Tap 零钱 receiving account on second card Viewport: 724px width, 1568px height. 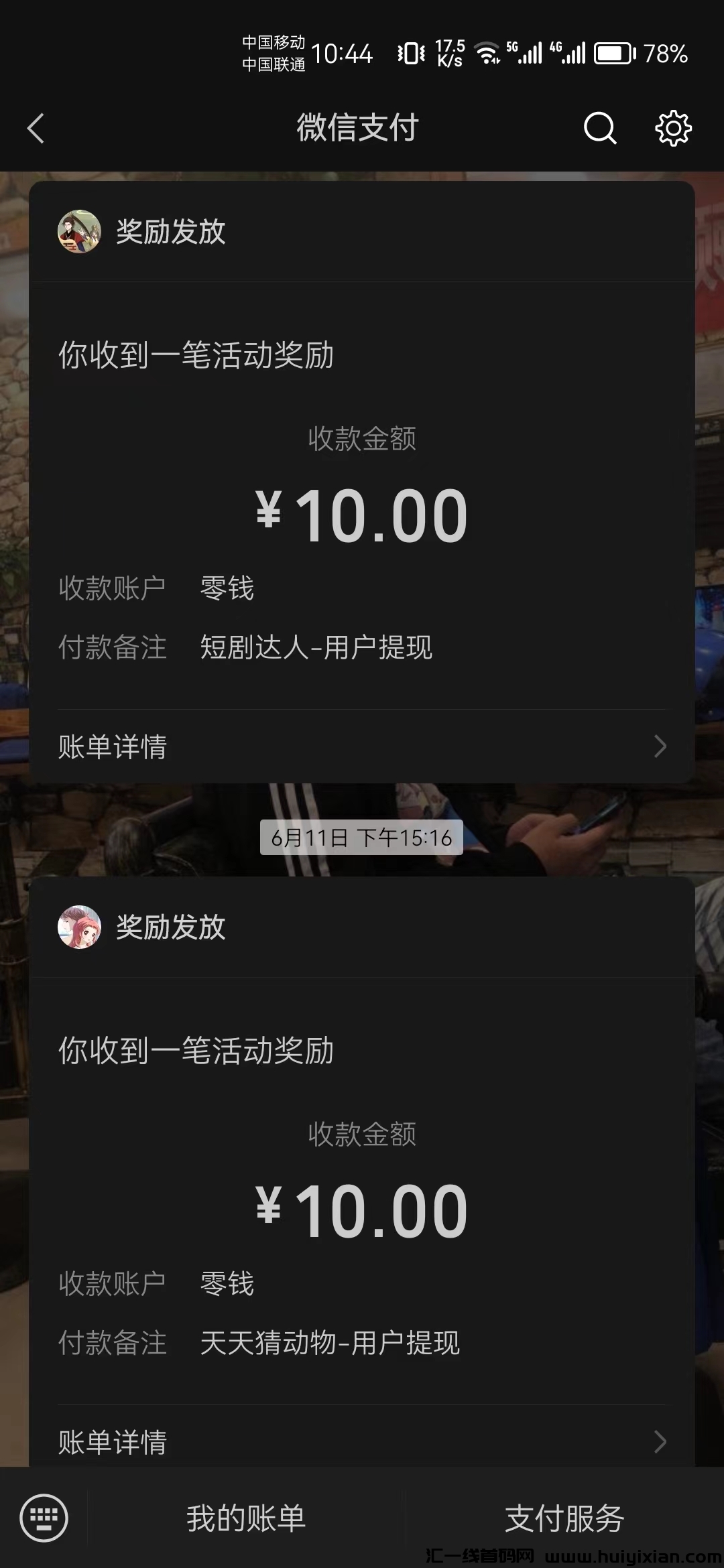[227, 1285]
